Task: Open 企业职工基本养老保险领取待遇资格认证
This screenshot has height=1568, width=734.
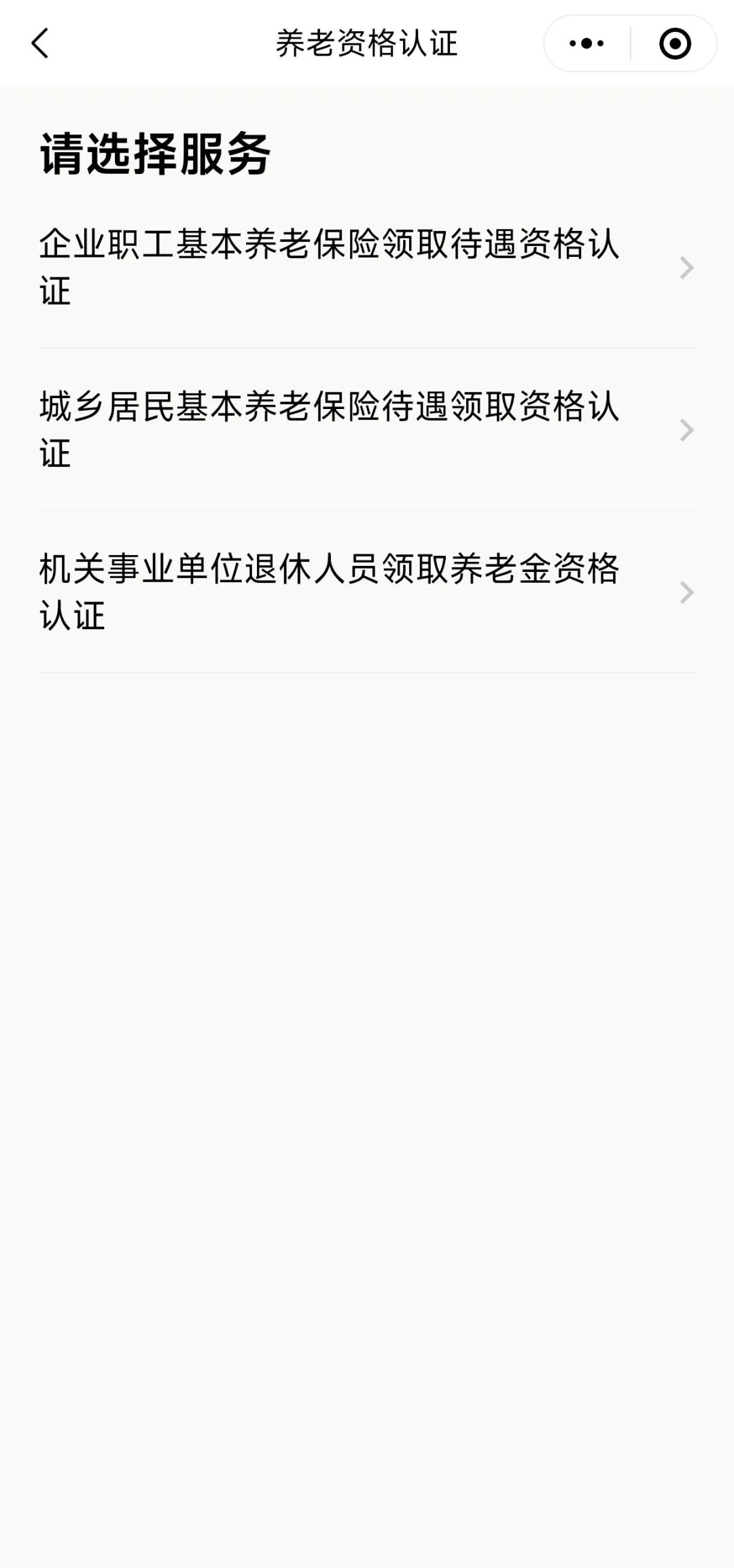Action: (366, 268)
